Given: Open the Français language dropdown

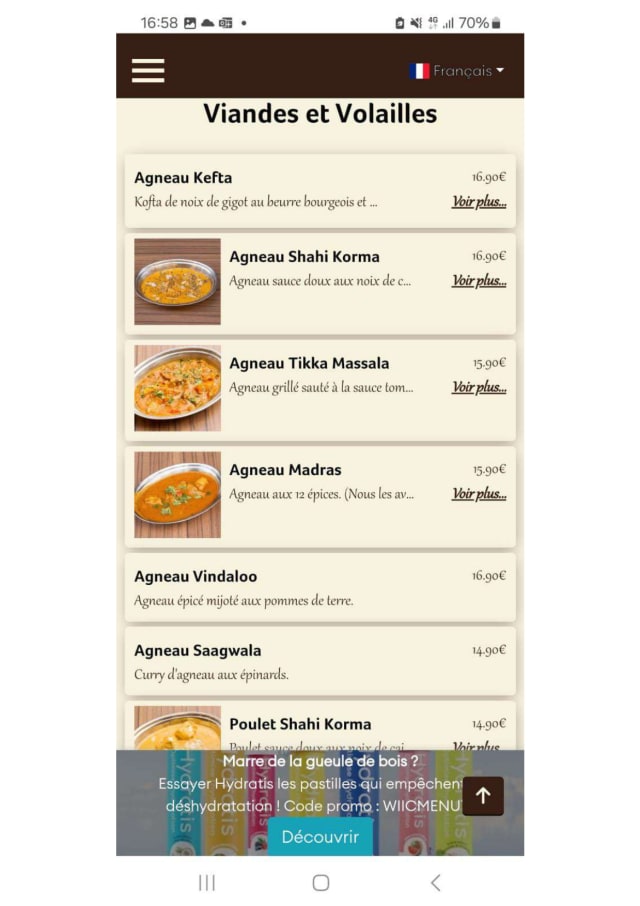Looking at the screenshot, I should pos(457,71).
